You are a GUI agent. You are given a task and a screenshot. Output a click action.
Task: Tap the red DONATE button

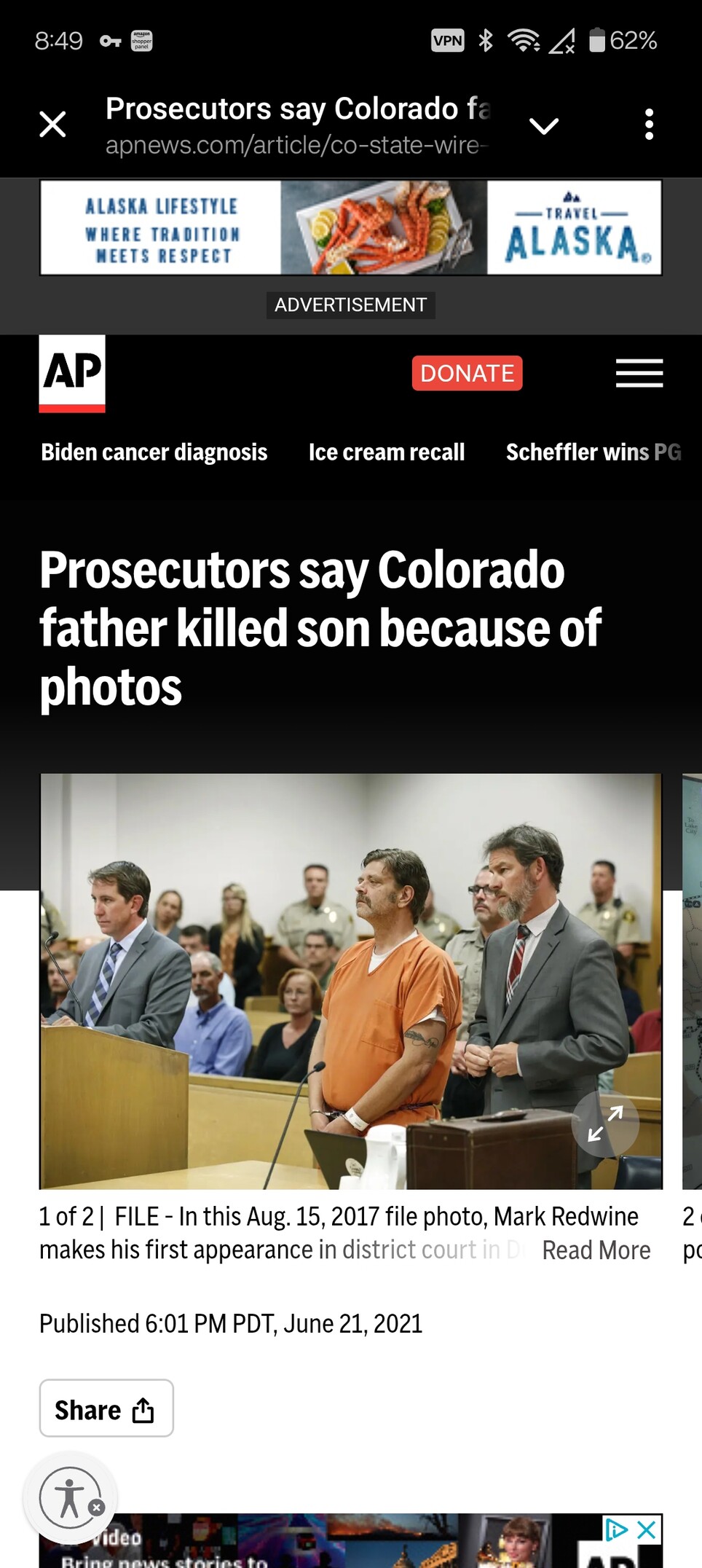coord(467,373)
